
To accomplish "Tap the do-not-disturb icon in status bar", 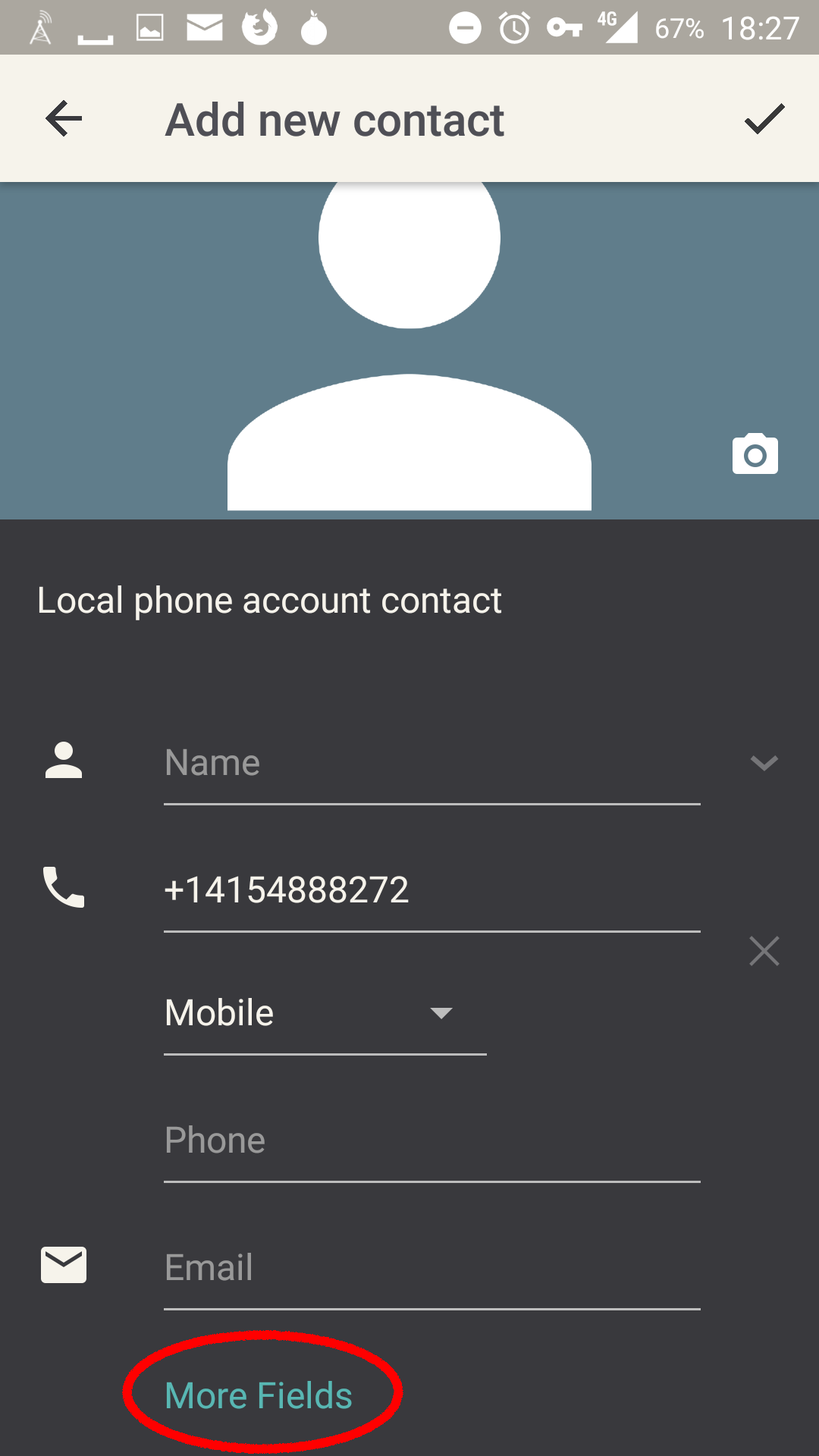I will pyautogui.click(x=464, y=28).
